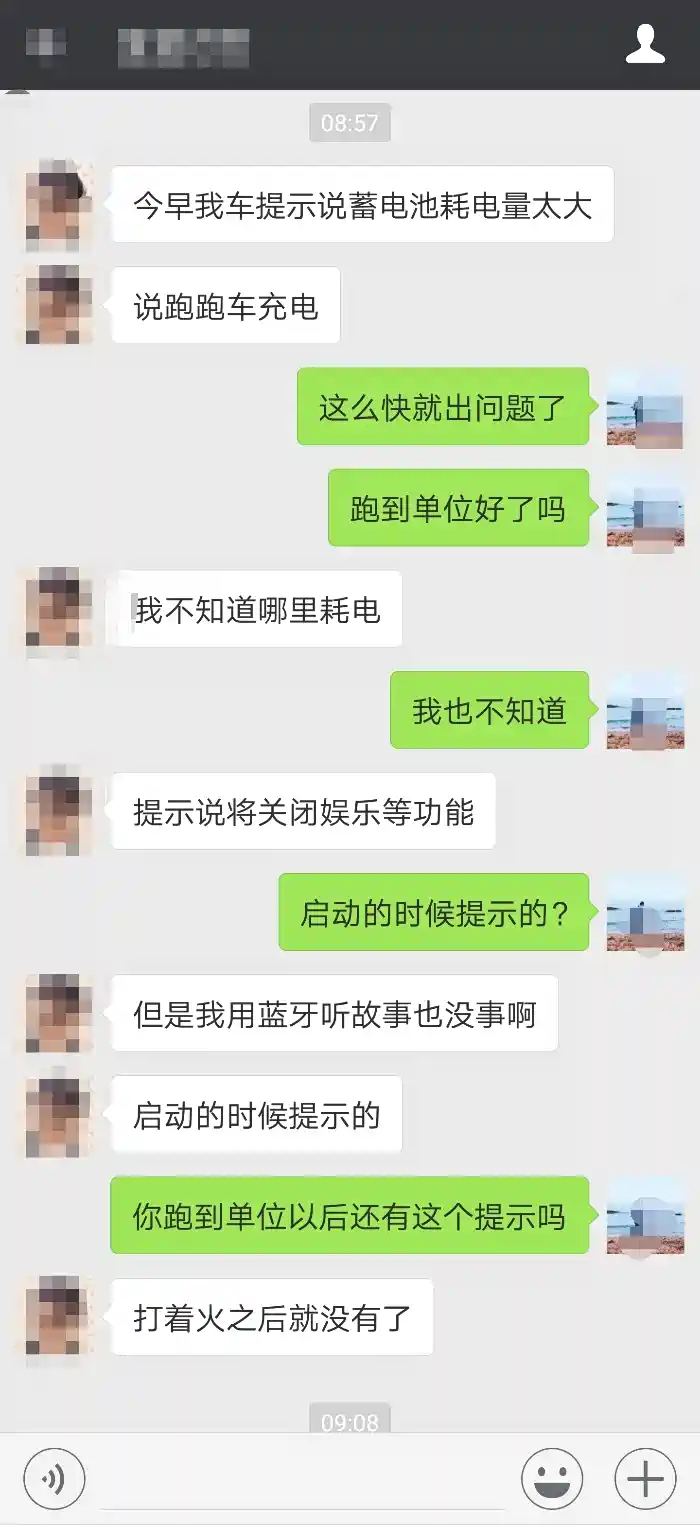Viewport: 700px width, 1525px height.
Task: Switch to voice message input
Action: coord(54,1478)
